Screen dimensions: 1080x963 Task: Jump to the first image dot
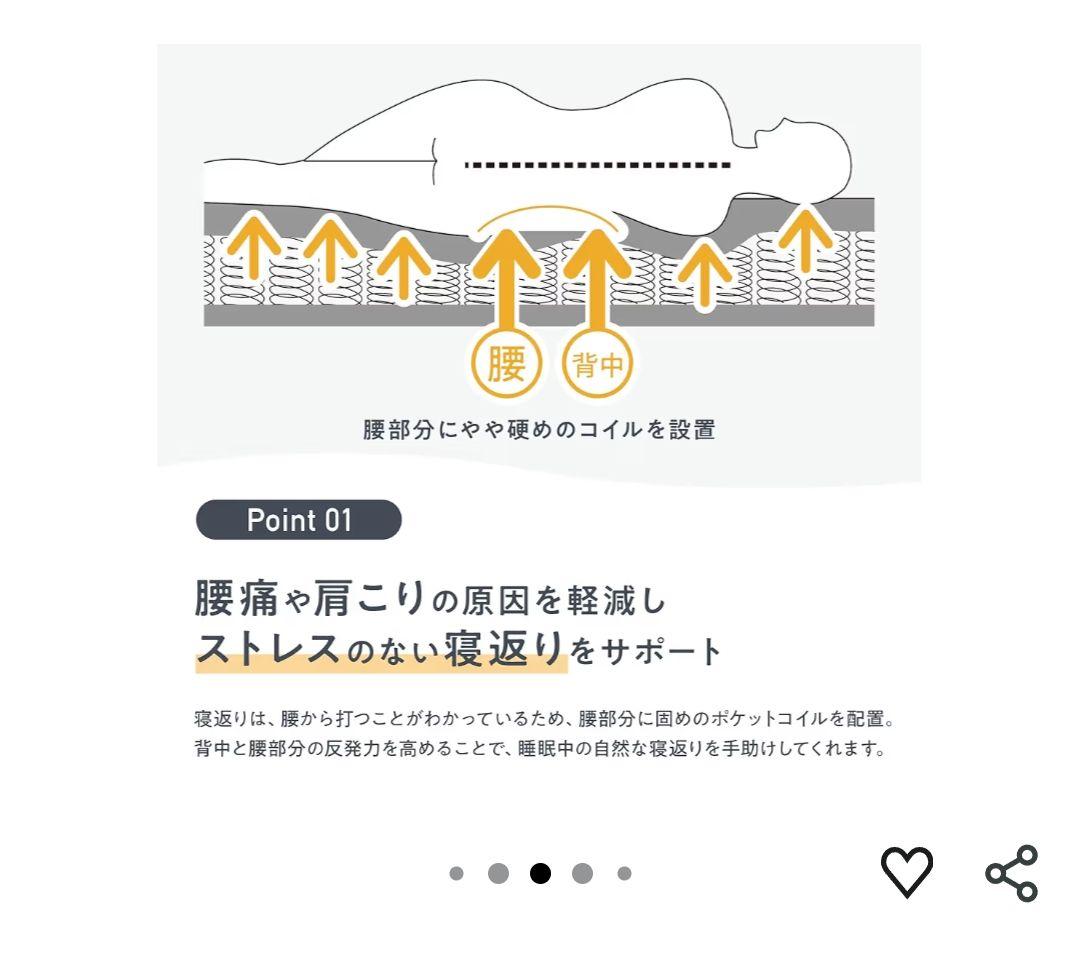click(x=456, y=873)
